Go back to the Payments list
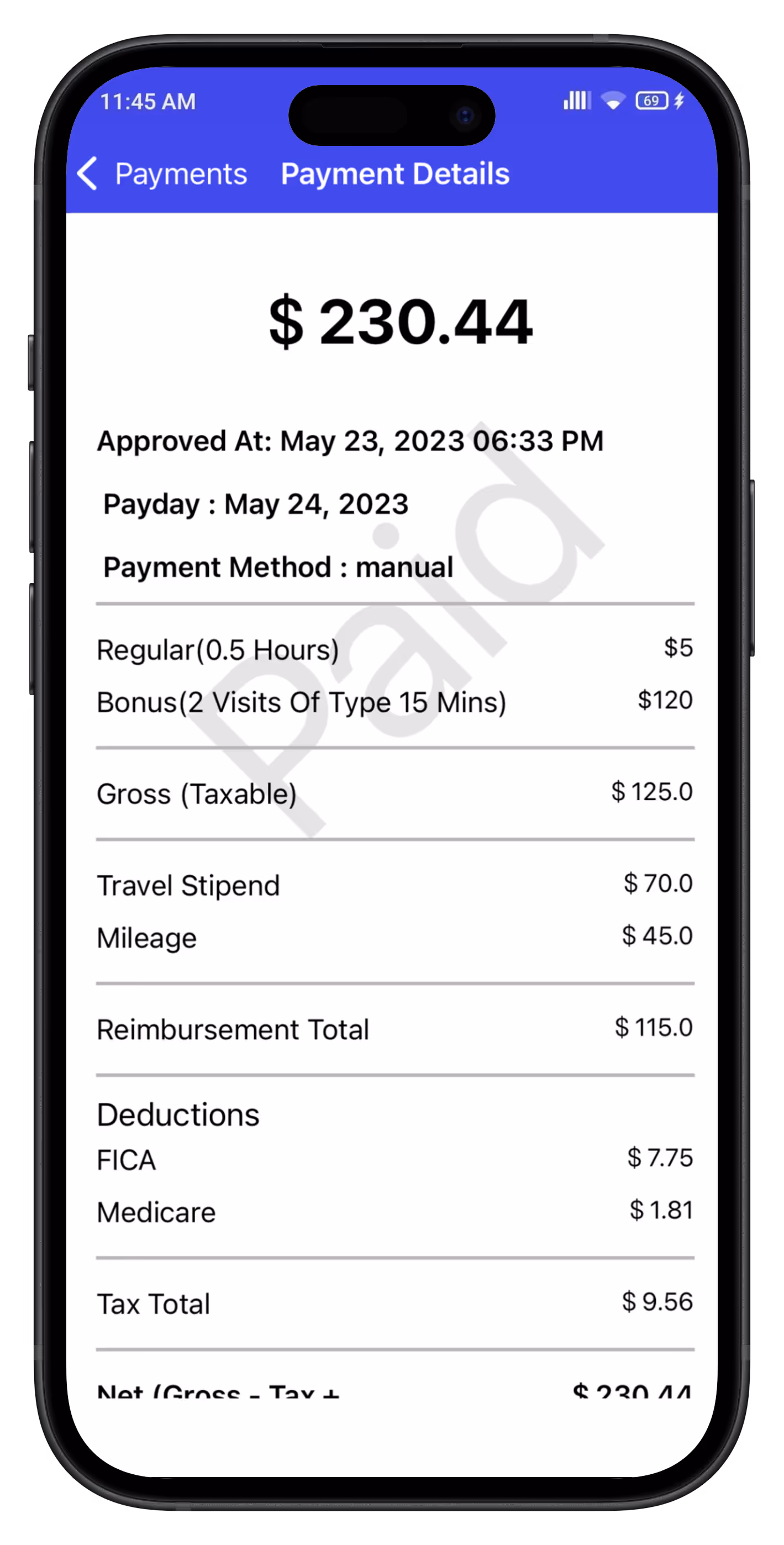Screen dimensions: 784x1545 [162, 174]
